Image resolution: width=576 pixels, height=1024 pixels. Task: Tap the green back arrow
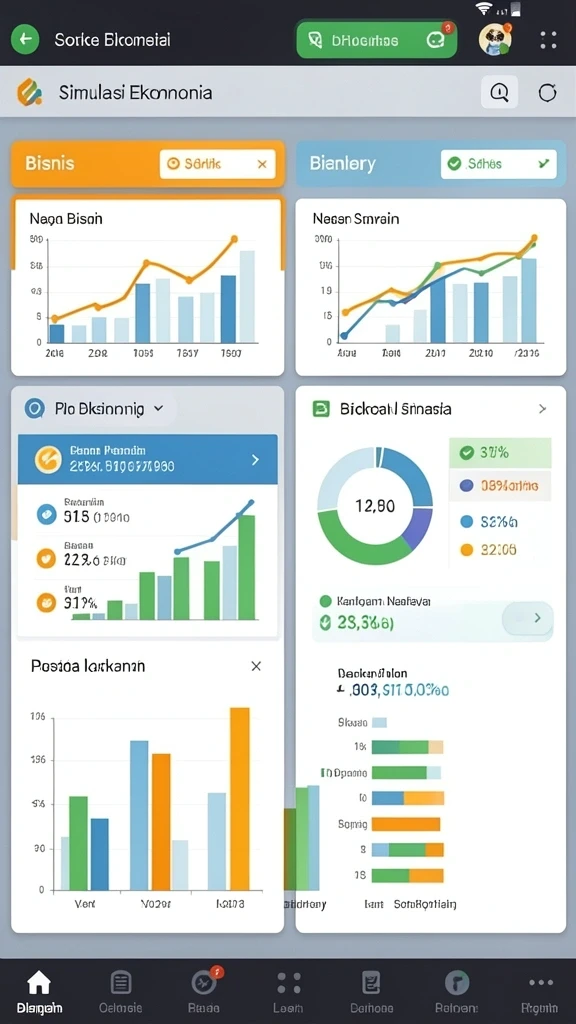point(25,40)
